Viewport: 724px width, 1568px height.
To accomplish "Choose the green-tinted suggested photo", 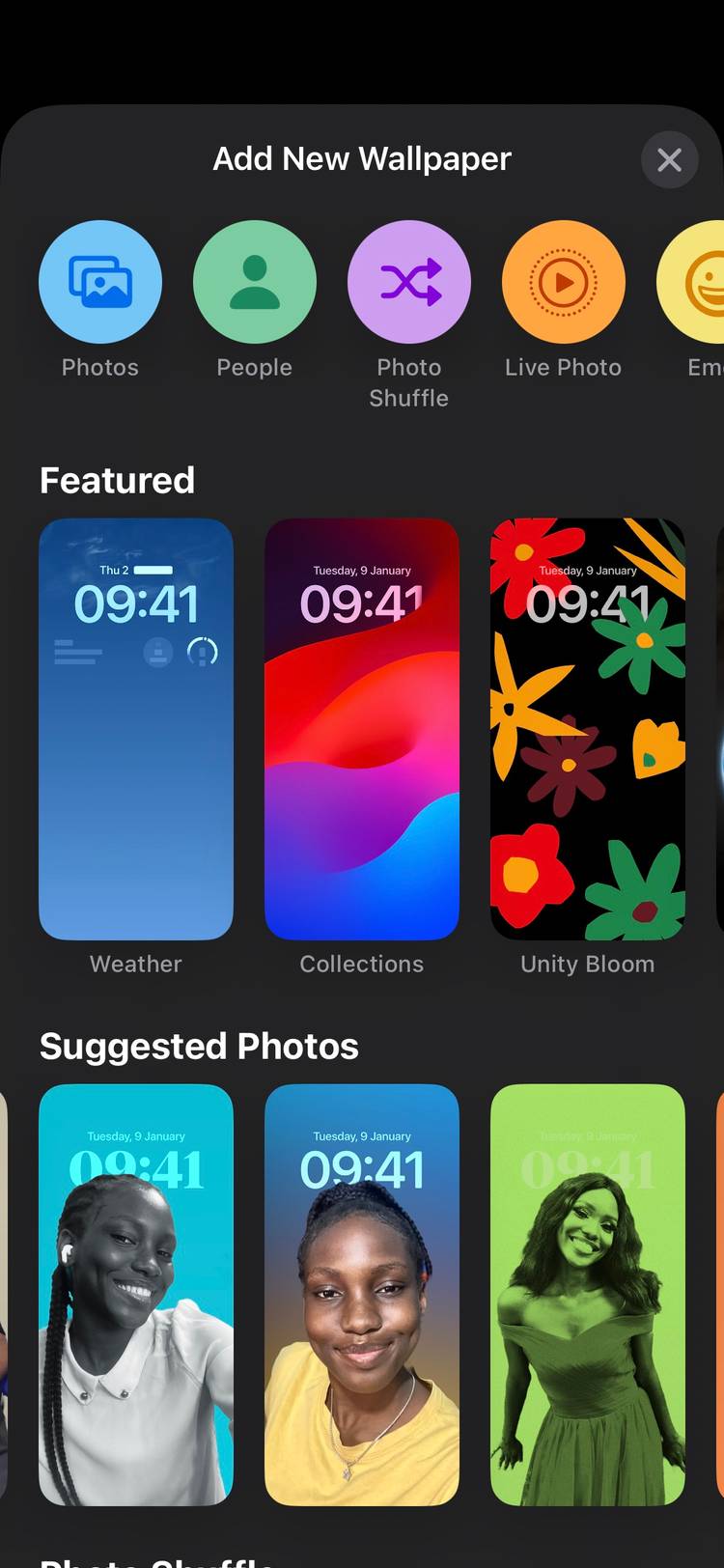I will [x=588, y=1294].
